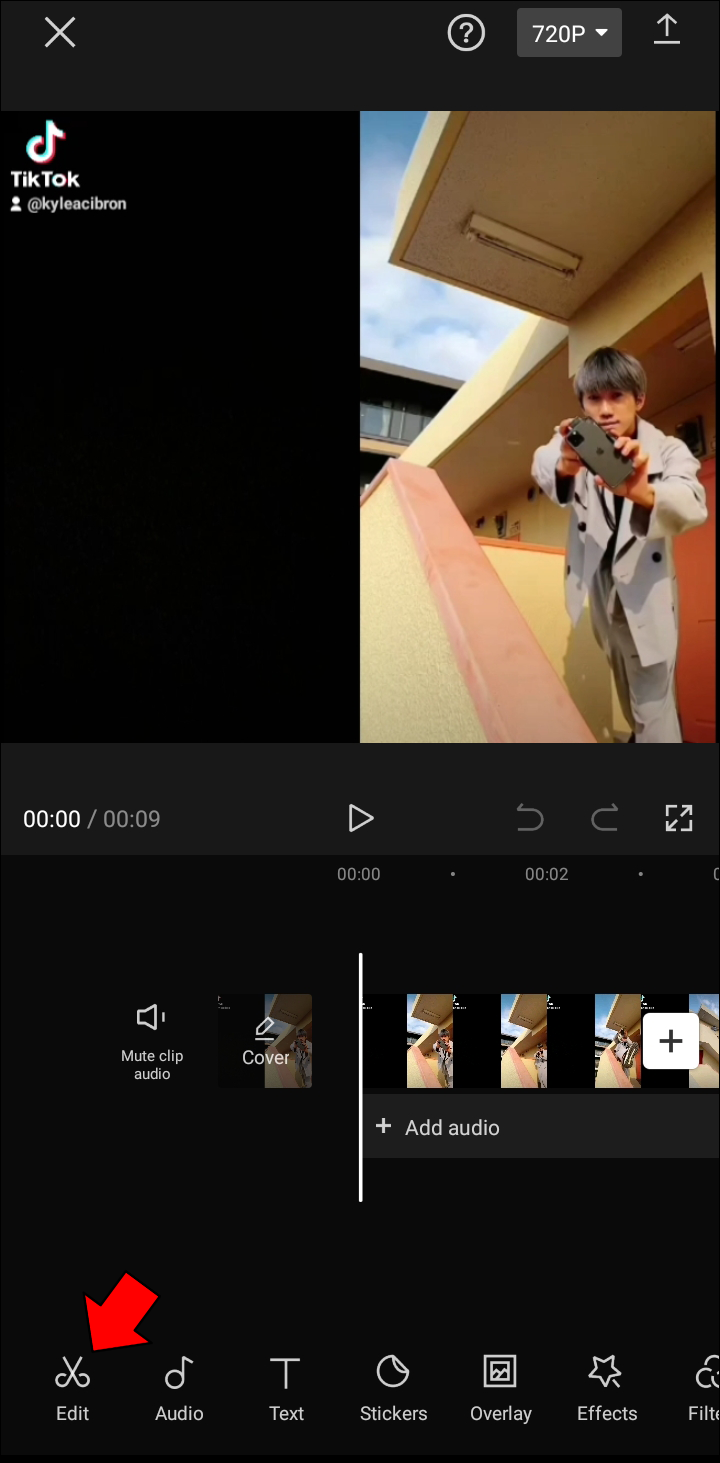Edit the video Cover

click(265, 1040)
